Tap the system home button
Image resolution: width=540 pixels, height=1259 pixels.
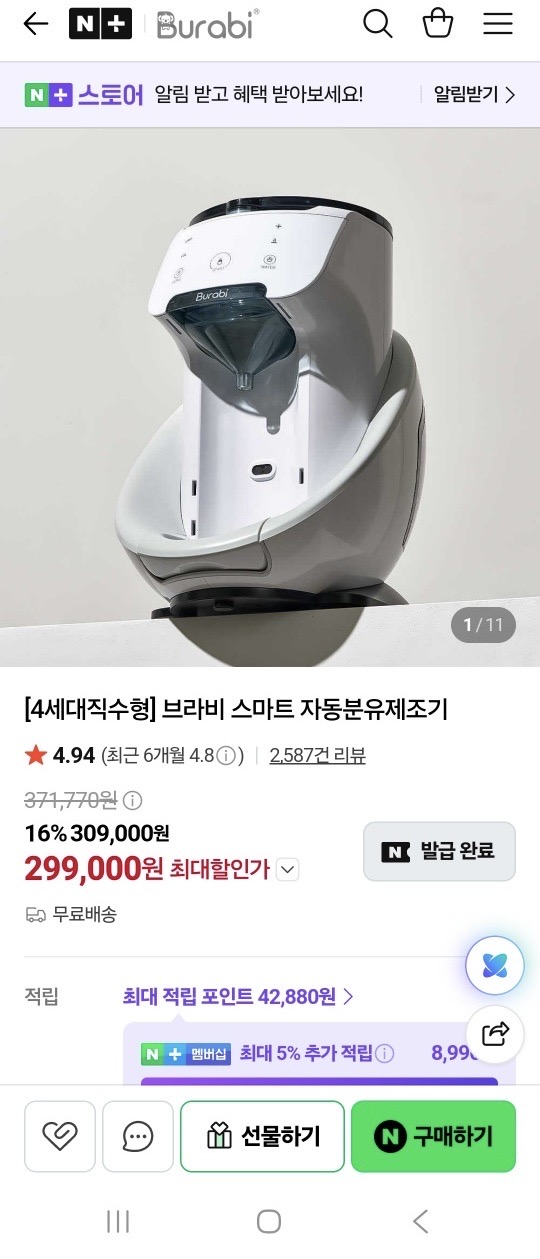click(x=269, y=1221)
